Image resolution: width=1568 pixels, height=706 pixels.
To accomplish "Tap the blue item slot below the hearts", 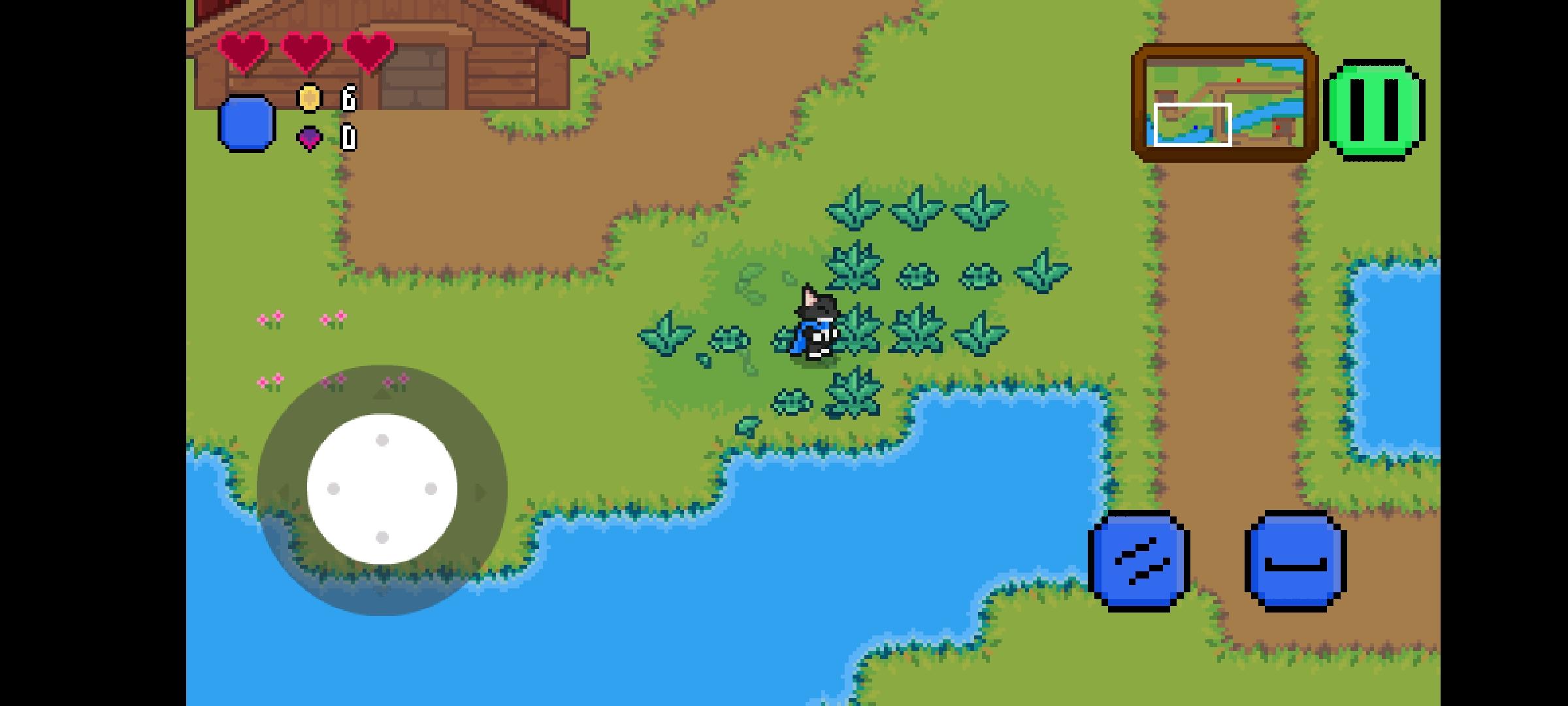I will point(246,123).
